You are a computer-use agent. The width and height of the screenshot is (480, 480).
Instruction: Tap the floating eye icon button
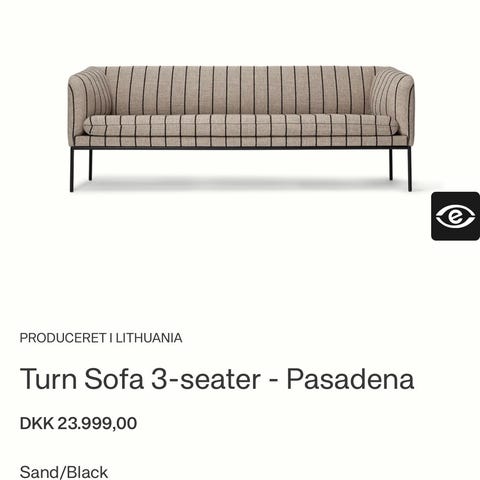455,216
